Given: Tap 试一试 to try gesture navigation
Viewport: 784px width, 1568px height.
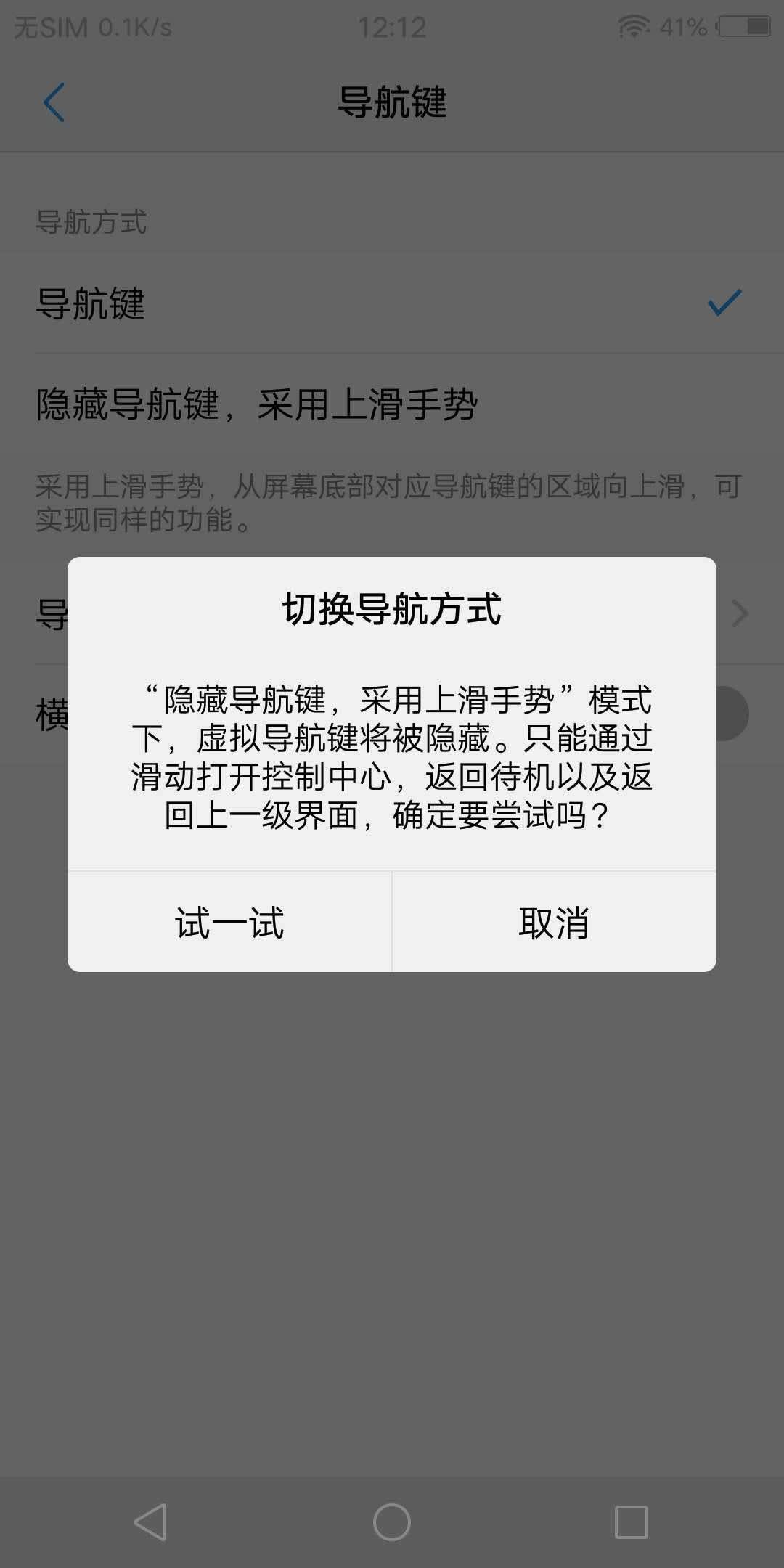Looking at the screenshot, I should coord(229,922).
